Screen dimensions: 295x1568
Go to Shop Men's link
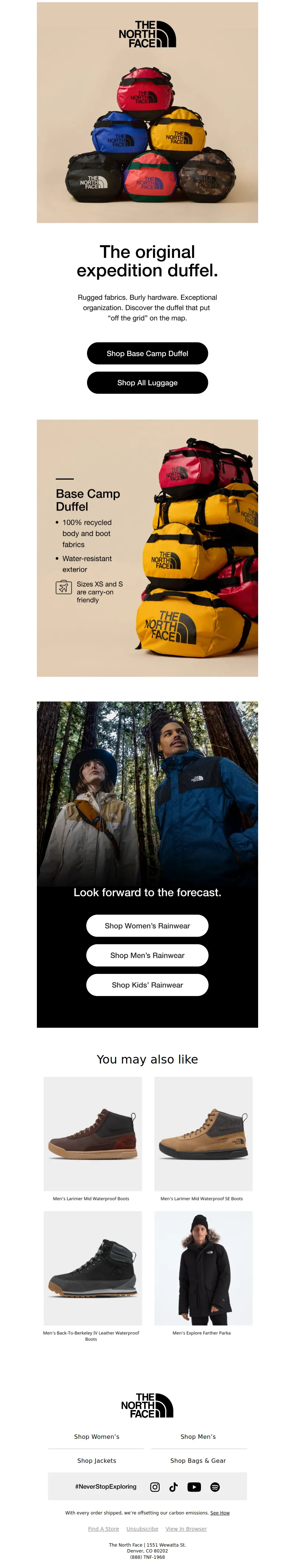pos(198,1437)
